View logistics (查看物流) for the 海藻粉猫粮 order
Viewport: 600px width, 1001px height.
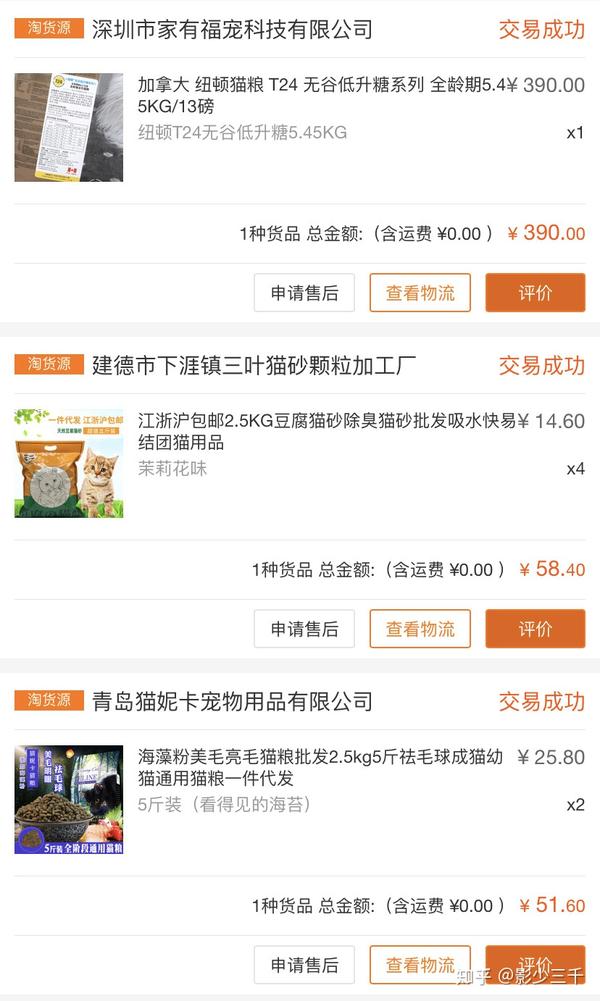point(420,965)
